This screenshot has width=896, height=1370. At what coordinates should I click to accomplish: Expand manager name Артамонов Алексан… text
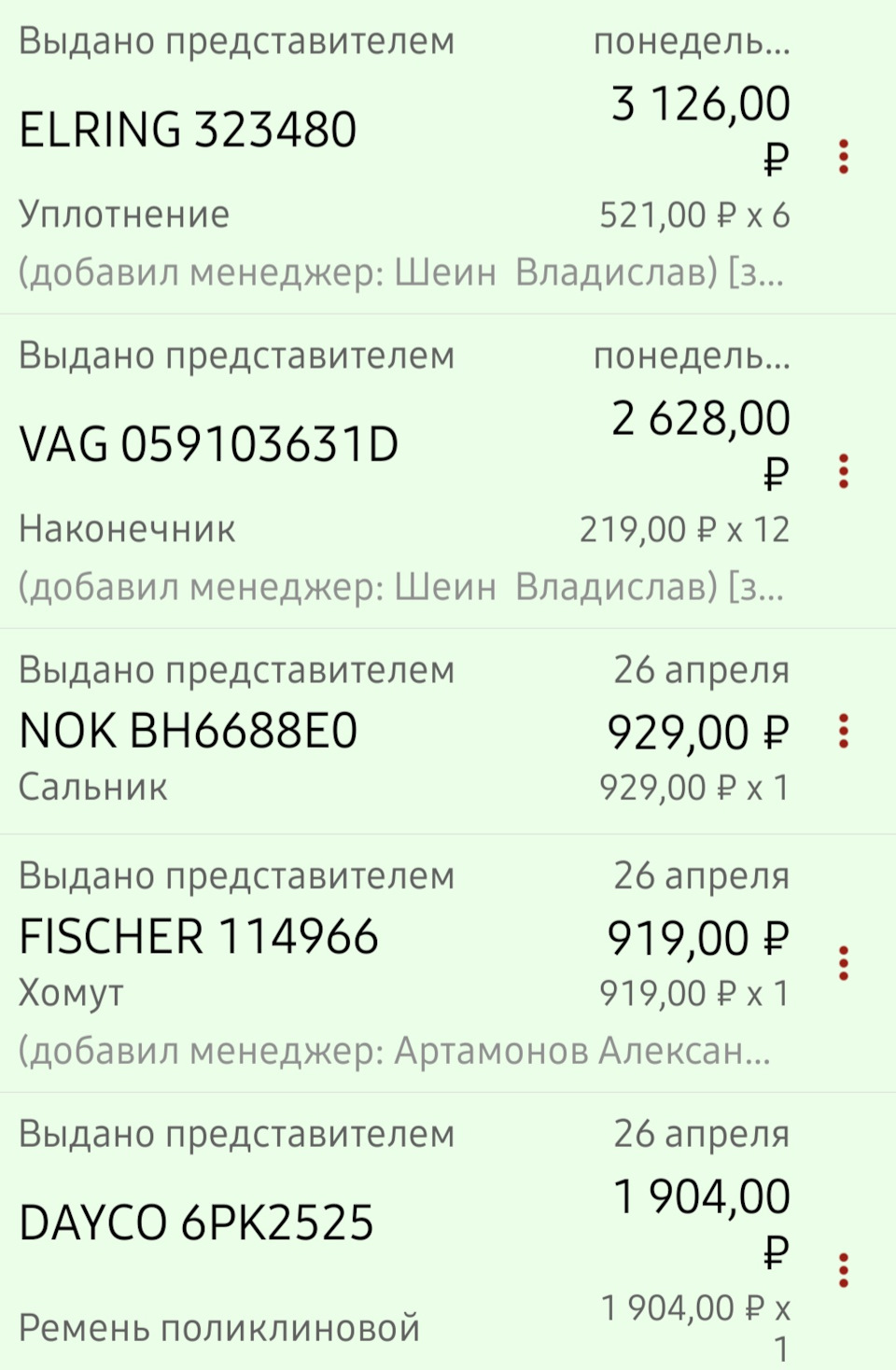tap(392, 1052)
